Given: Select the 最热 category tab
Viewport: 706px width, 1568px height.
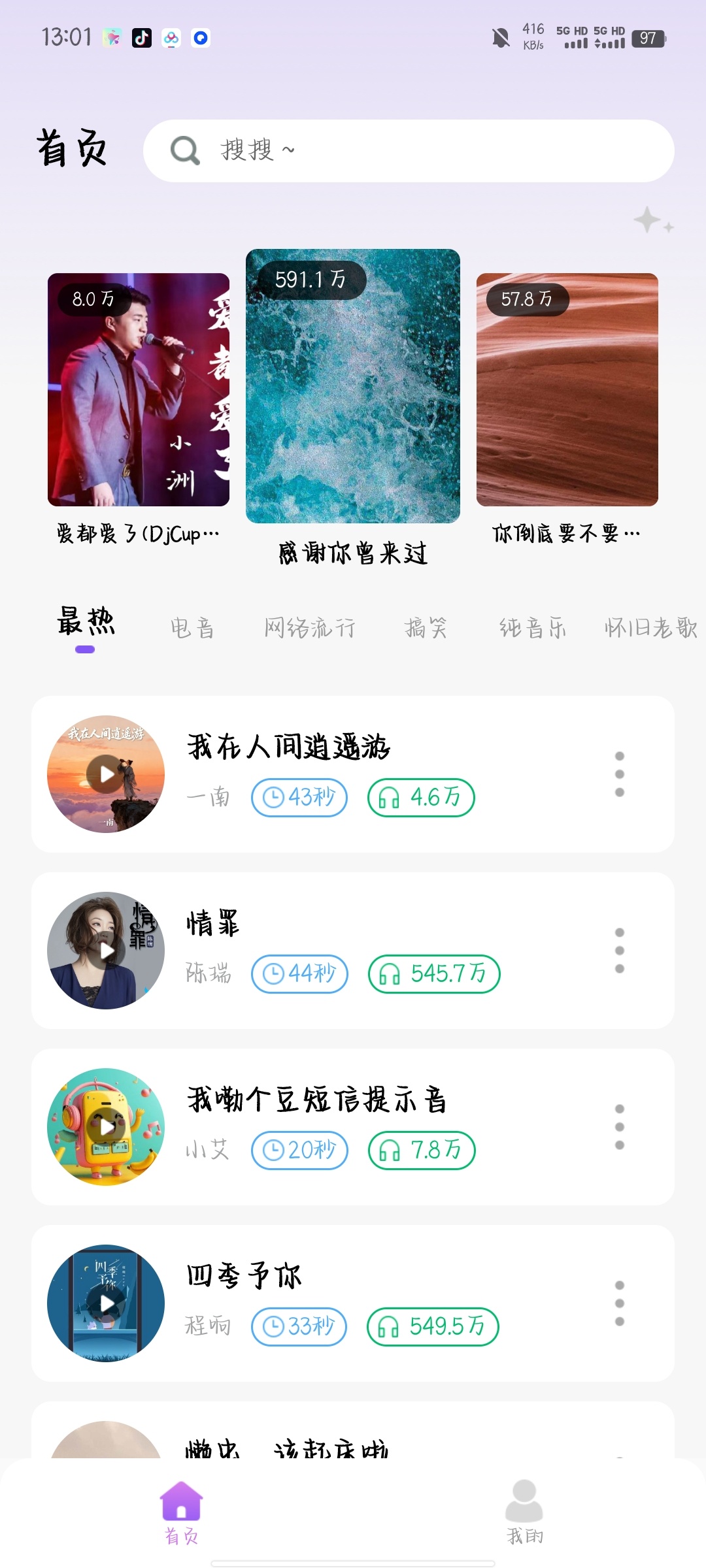Looking at the screenshot, I should pos(86,623).
